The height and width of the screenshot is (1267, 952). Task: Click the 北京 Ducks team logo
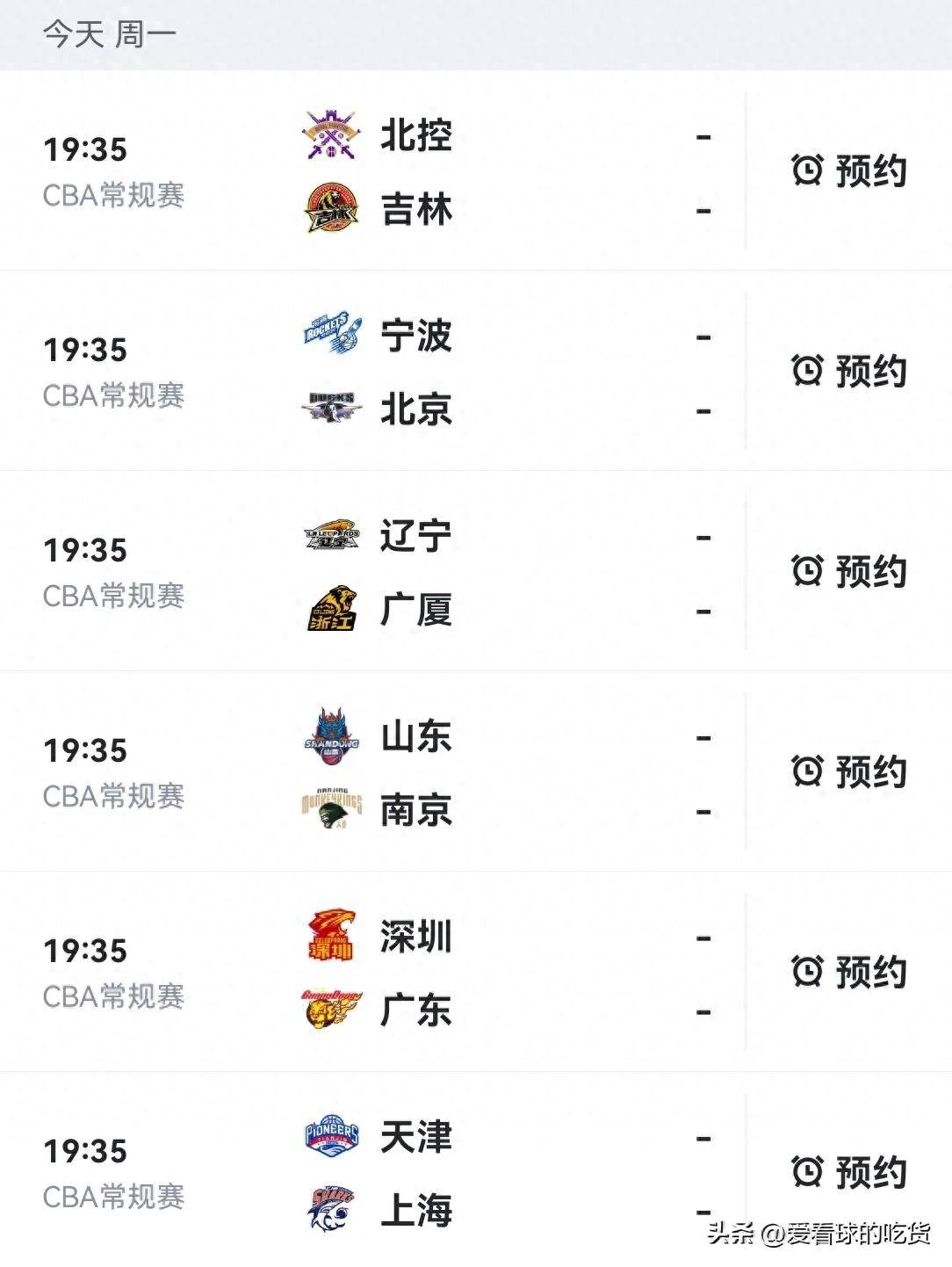tap(332, 406)
